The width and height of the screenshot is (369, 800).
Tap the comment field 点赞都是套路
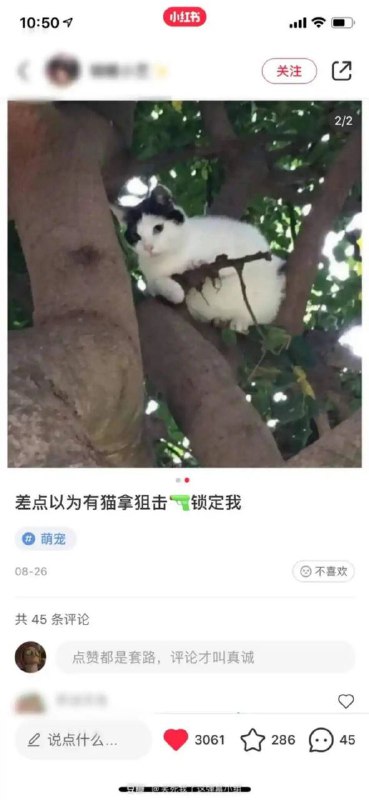pos(205,657)
